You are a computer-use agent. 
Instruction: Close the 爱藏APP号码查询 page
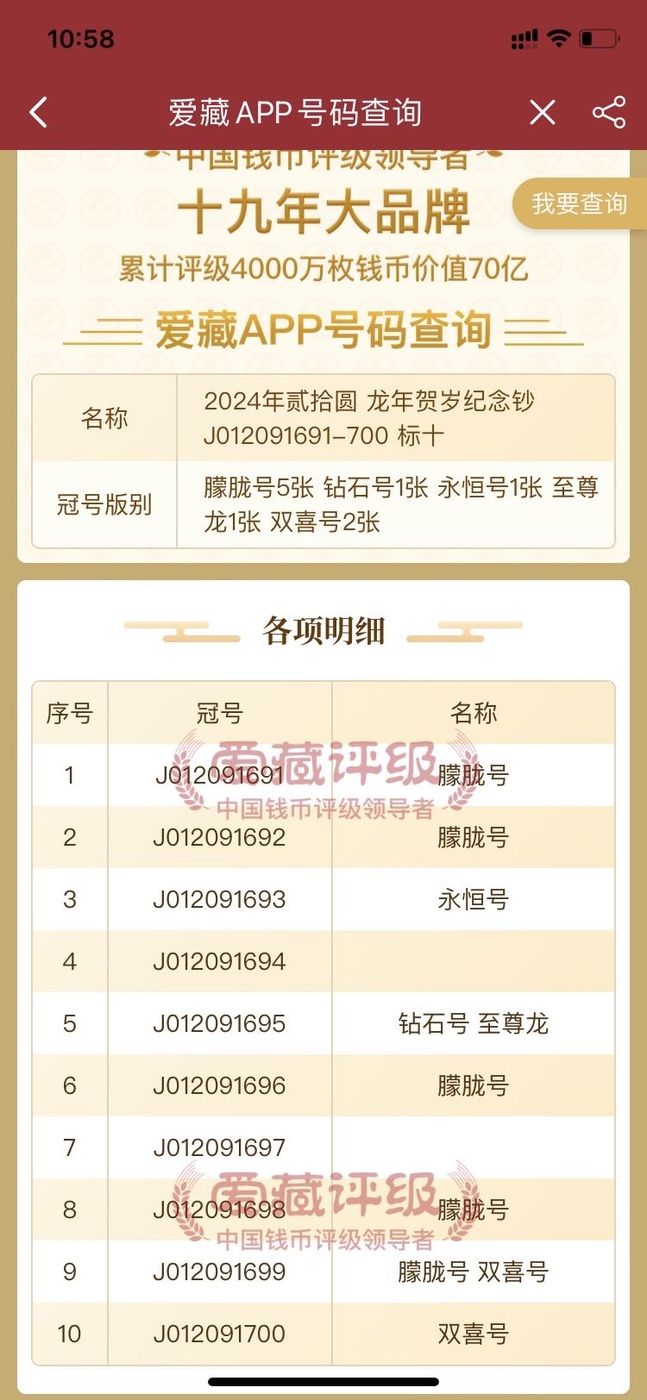pyautogui.click(x=542, y=112)
